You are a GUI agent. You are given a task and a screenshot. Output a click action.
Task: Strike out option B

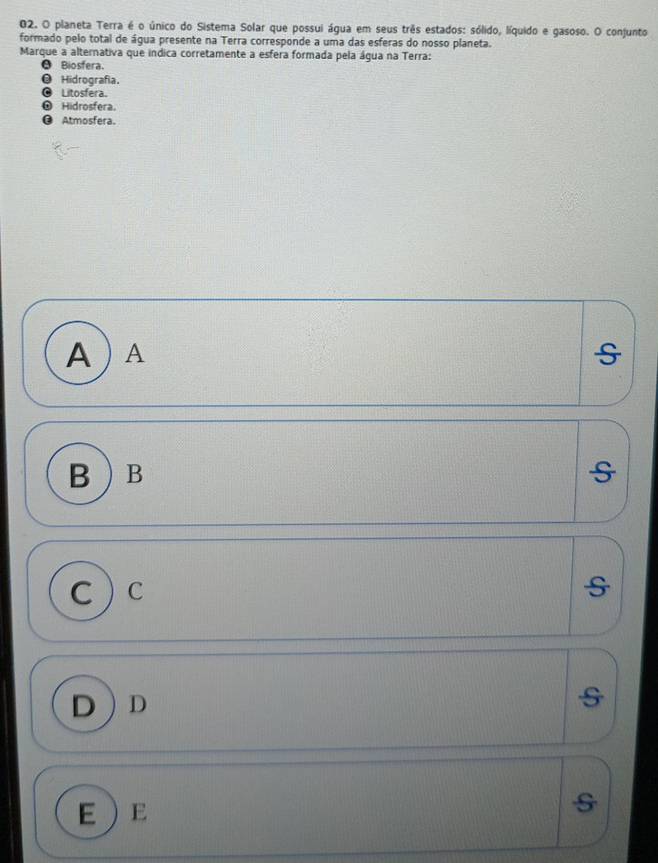click(x=601, y=470)
